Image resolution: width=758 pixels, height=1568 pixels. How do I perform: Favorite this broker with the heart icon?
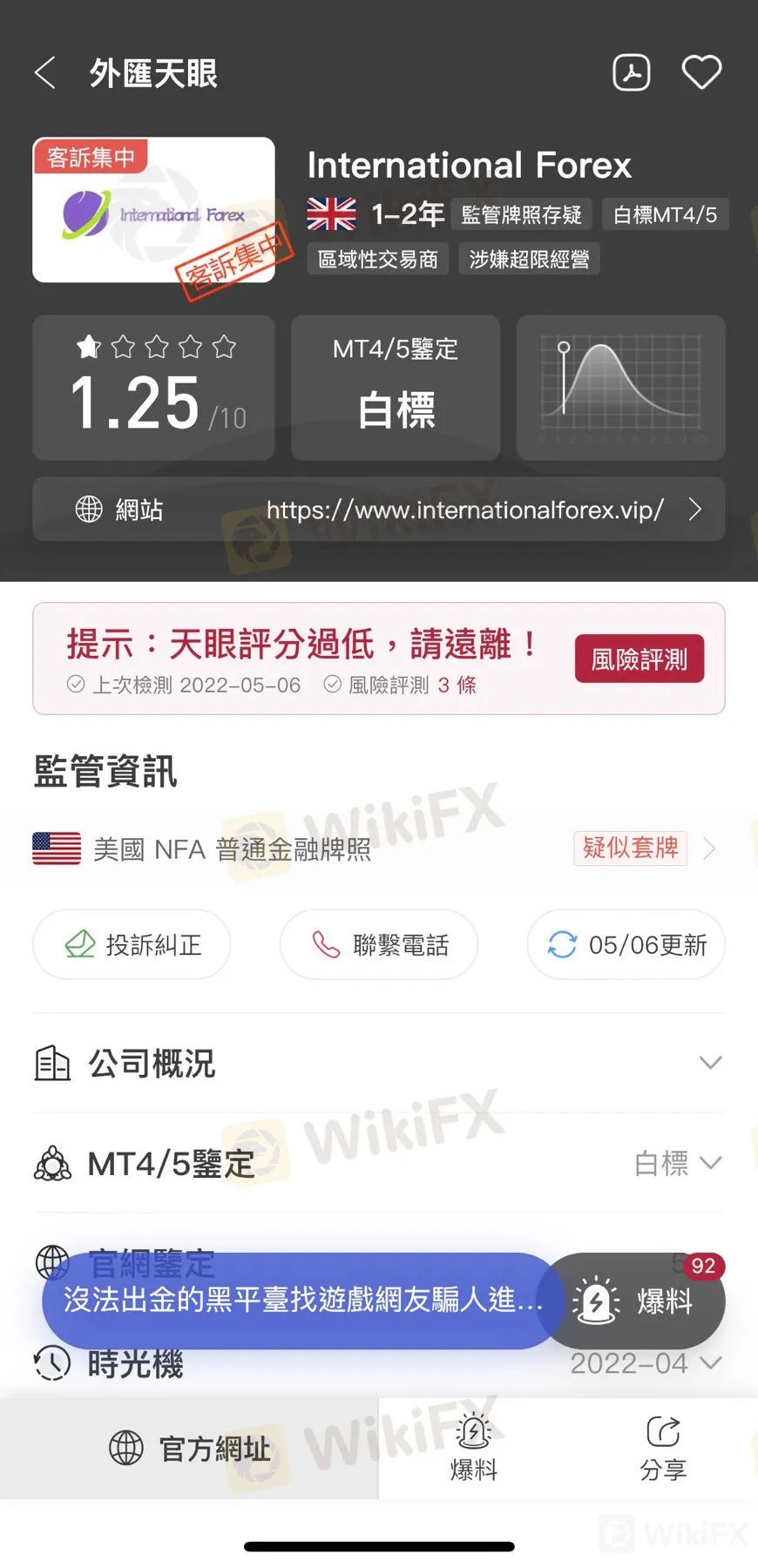pyautogui.click(x=701, y=73)
